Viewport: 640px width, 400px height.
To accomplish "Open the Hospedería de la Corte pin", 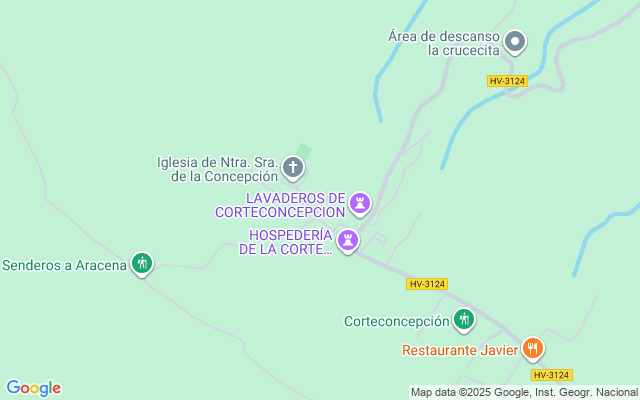I will click(x=348, y=241).
